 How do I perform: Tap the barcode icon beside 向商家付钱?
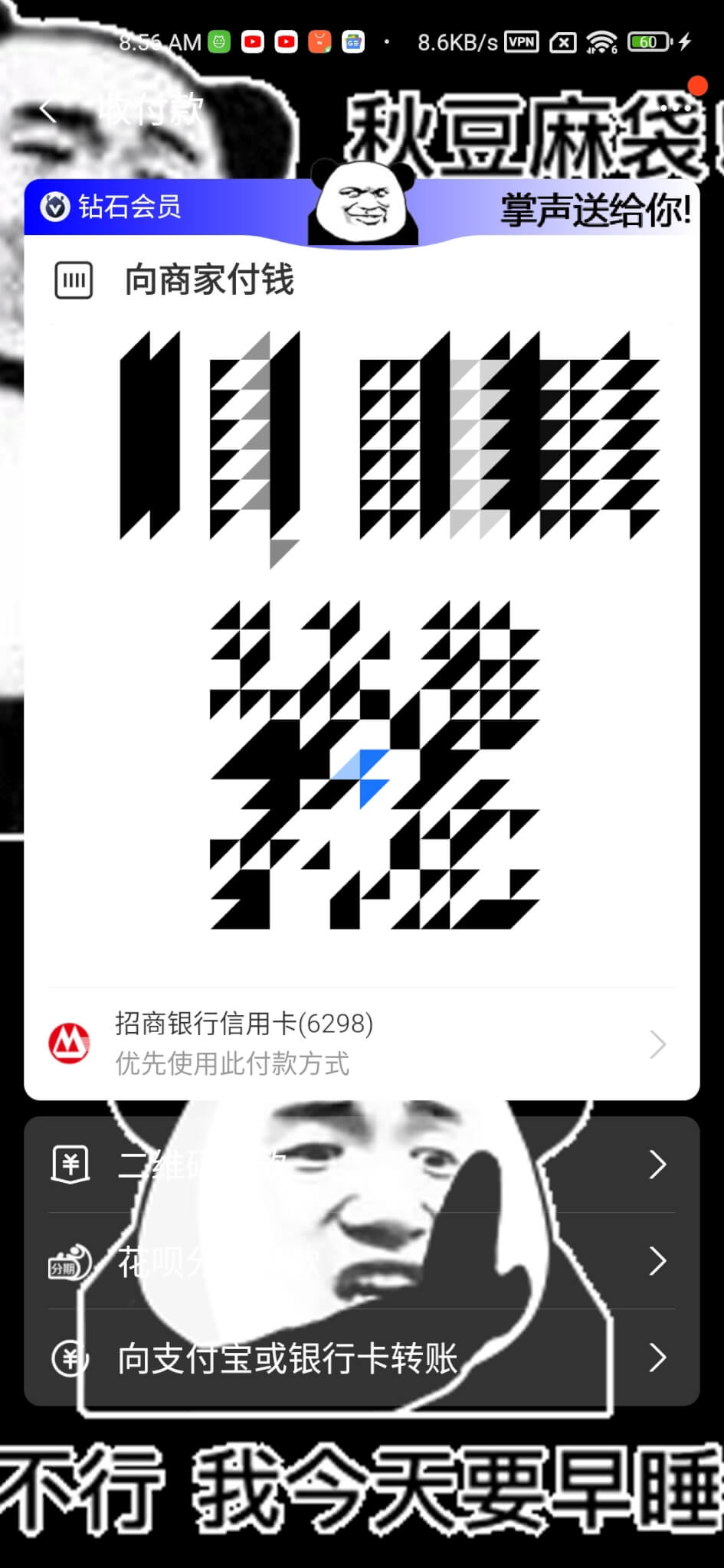[x=74, y=280]
